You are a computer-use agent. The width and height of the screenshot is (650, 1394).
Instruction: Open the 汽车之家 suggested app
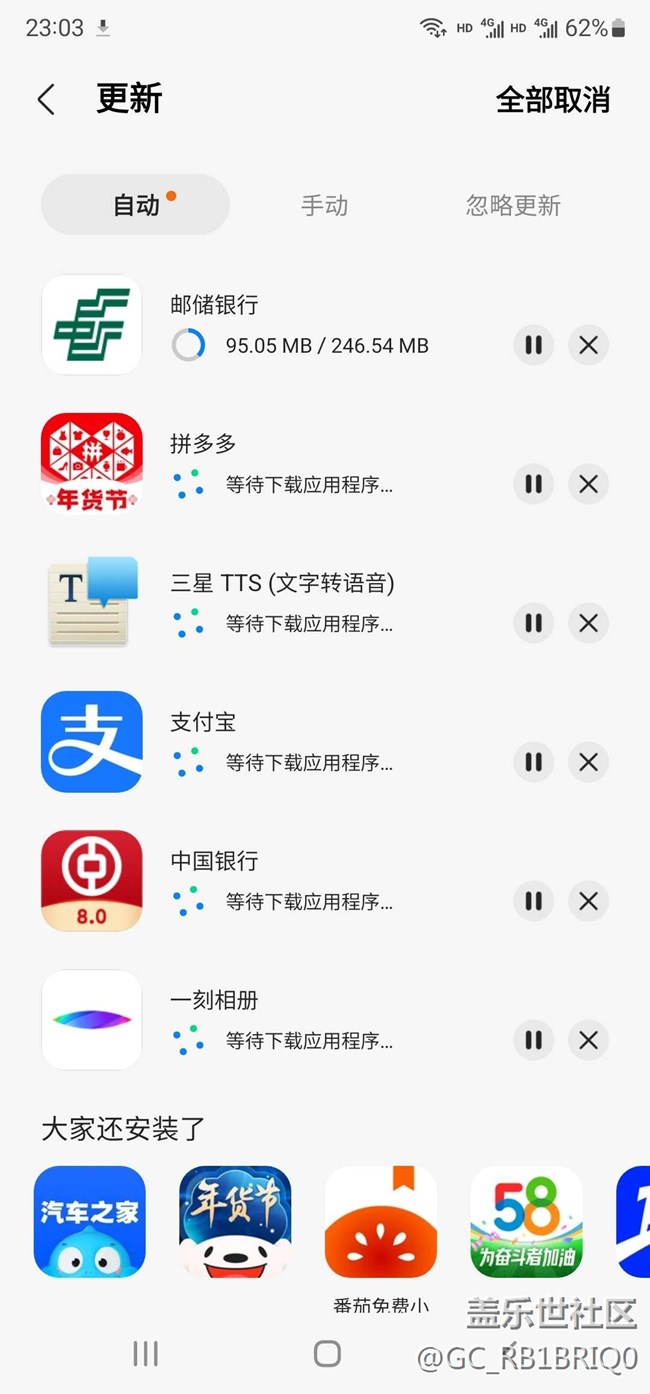tap(90, 1221)
